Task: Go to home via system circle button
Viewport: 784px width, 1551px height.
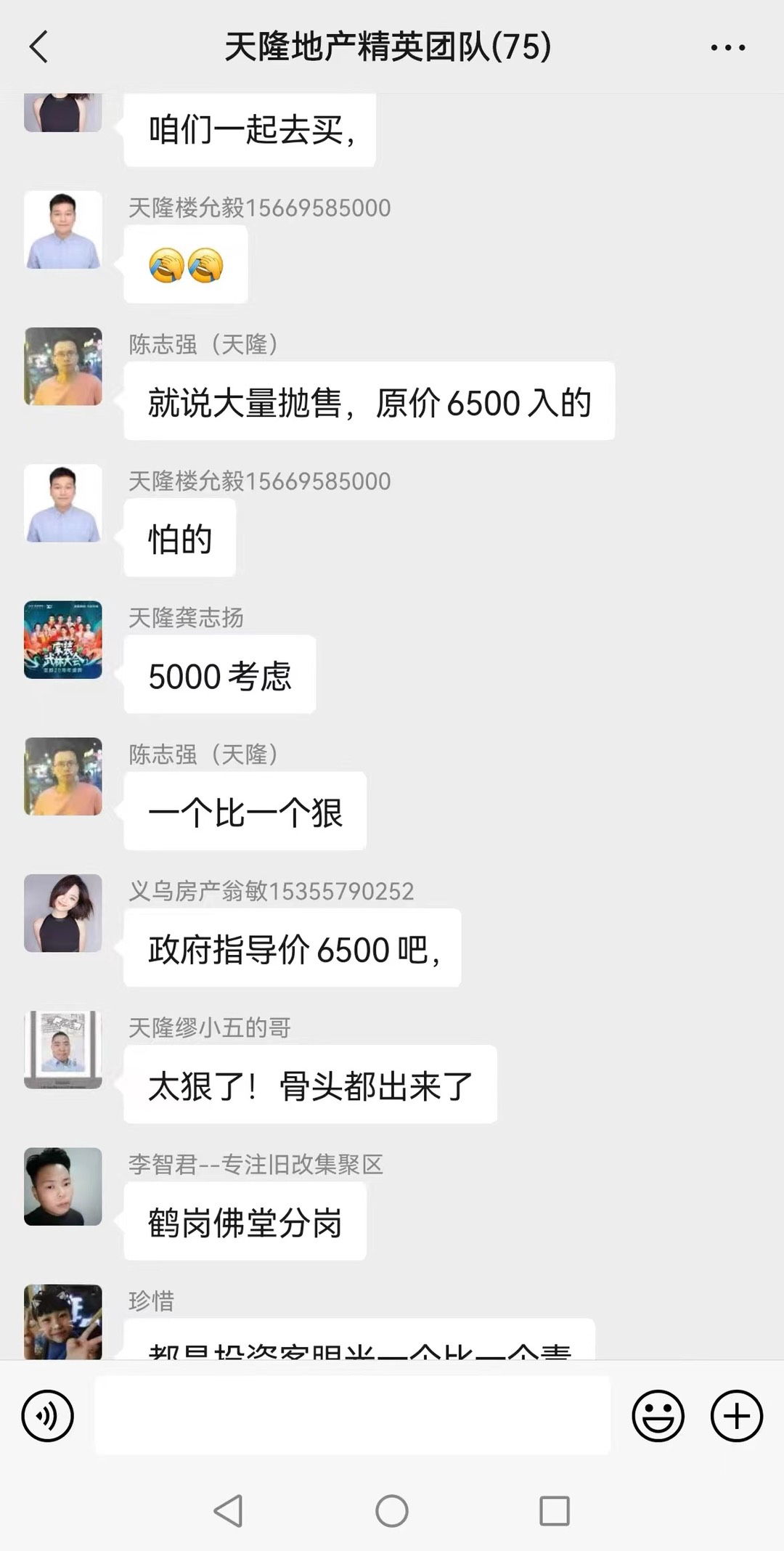Action: click(392, 1511)
